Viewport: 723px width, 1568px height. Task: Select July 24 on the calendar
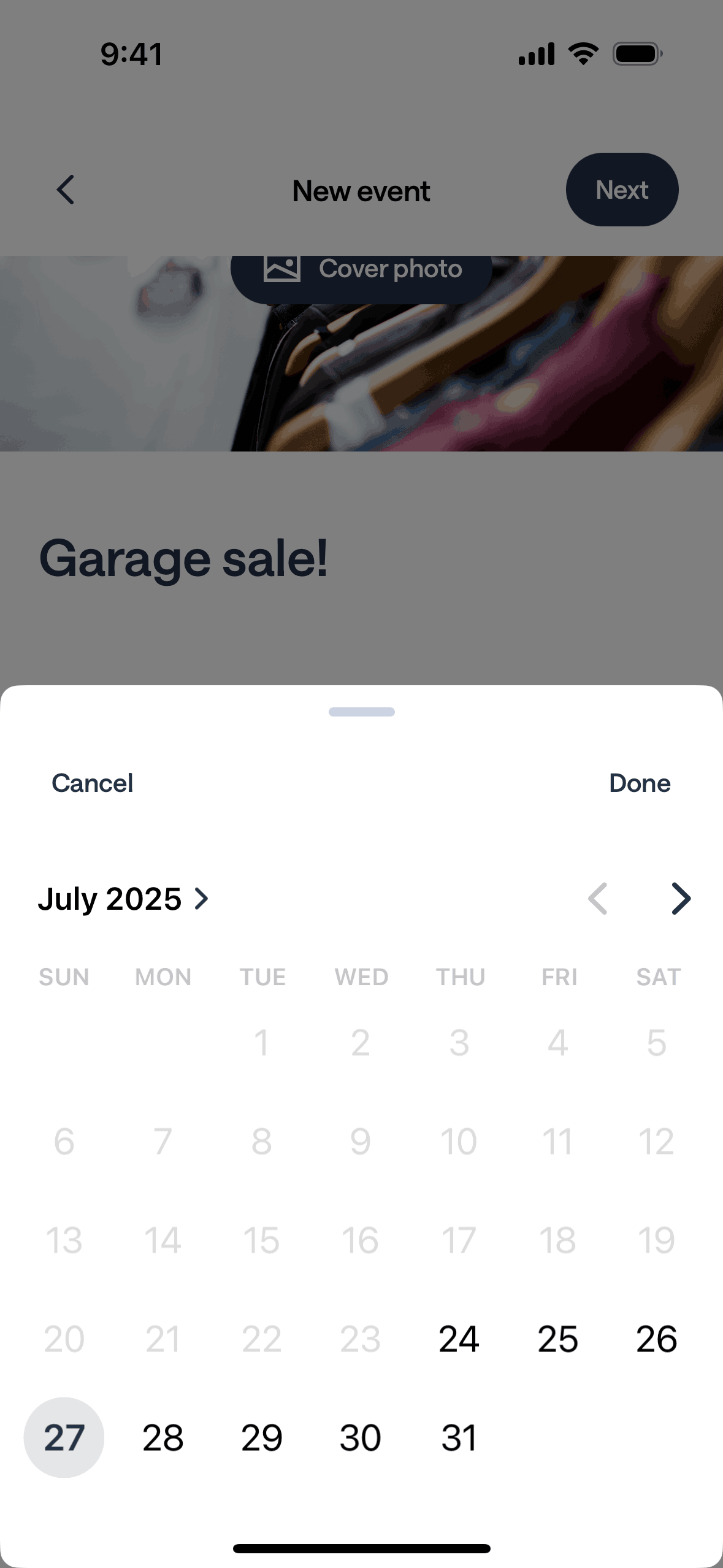click(459, 1339)
